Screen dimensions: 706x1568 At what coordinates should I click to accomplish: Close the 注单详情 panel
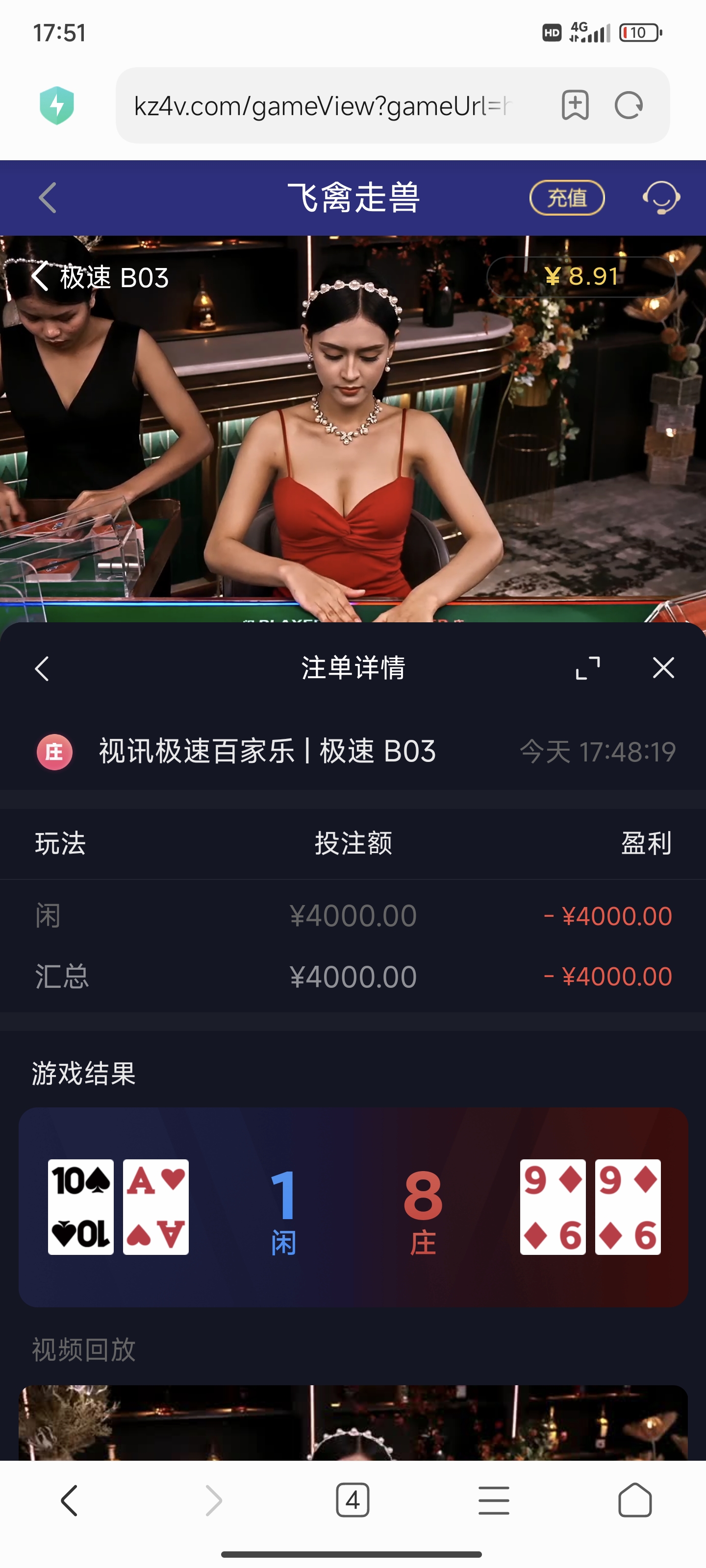pos(663,668)
